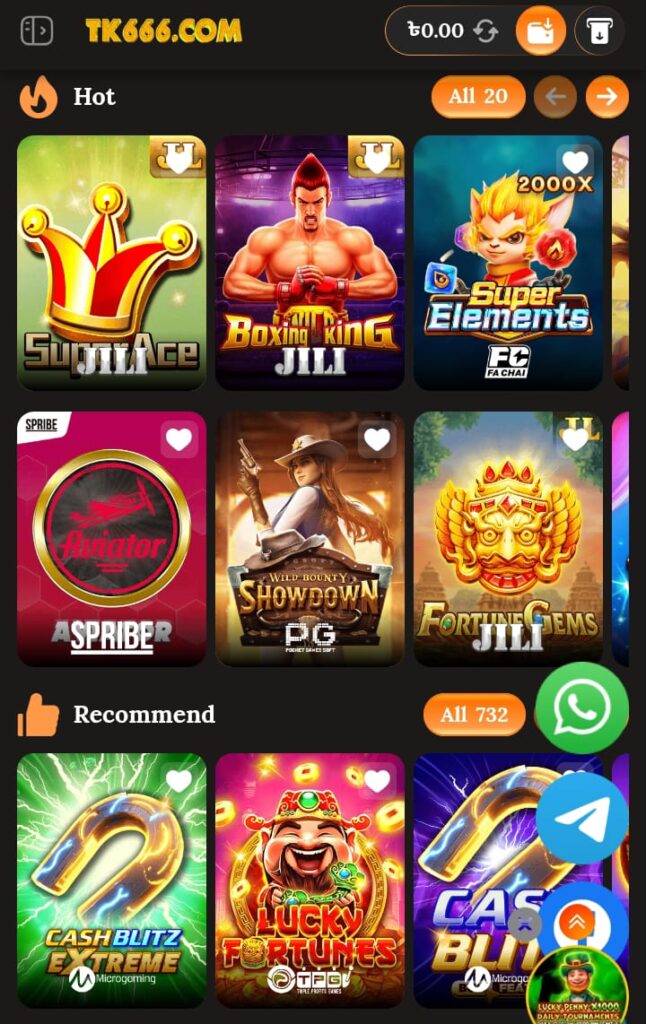This screenshot has height=1024, width=646.
Task: Favorite the Super Elements game
Action: [x=575, y=161]
